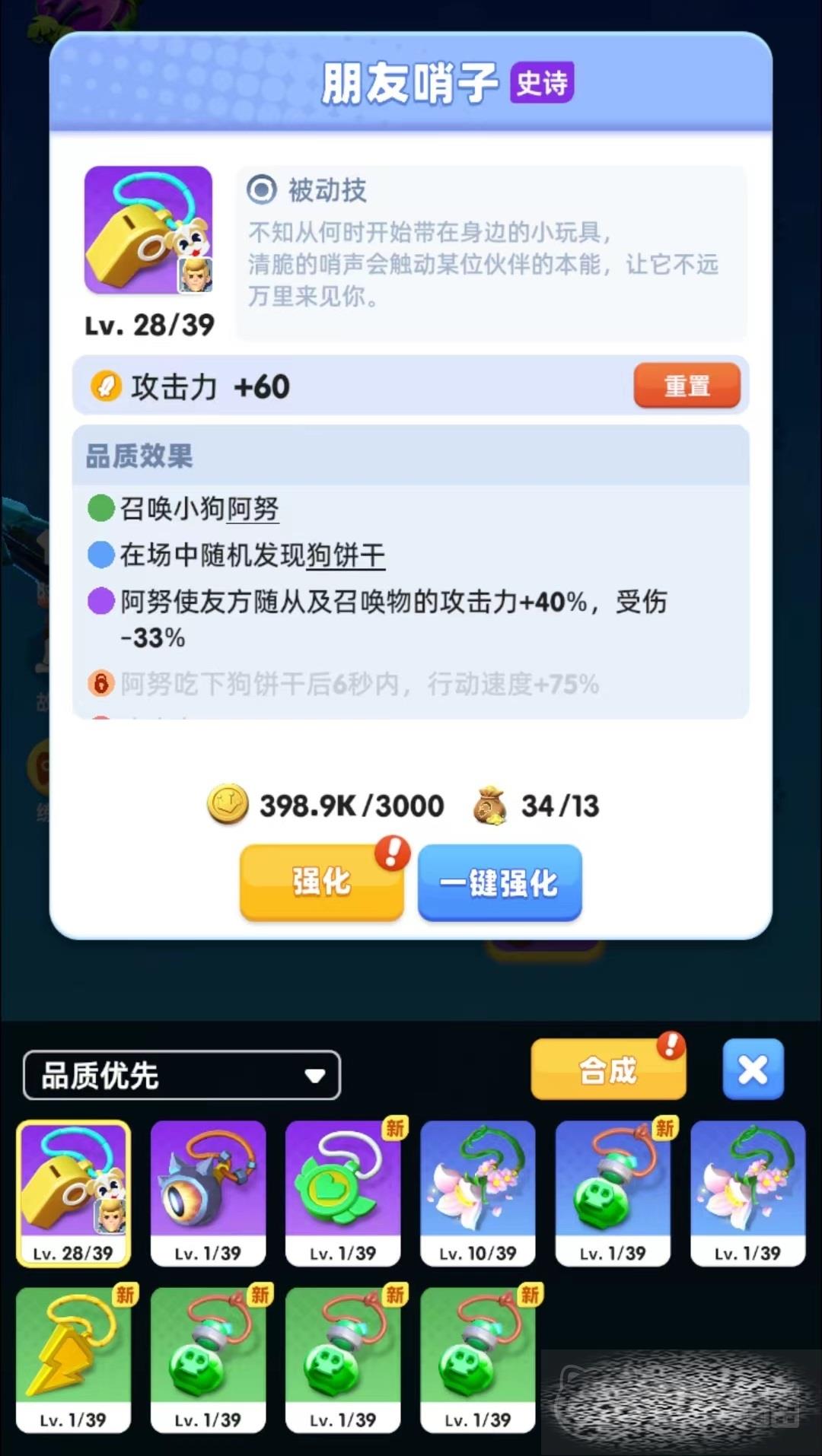Select the whistle item Lv. 28/39
The height and width of the screenshot is (1456, 822).
coord(73,1192)
